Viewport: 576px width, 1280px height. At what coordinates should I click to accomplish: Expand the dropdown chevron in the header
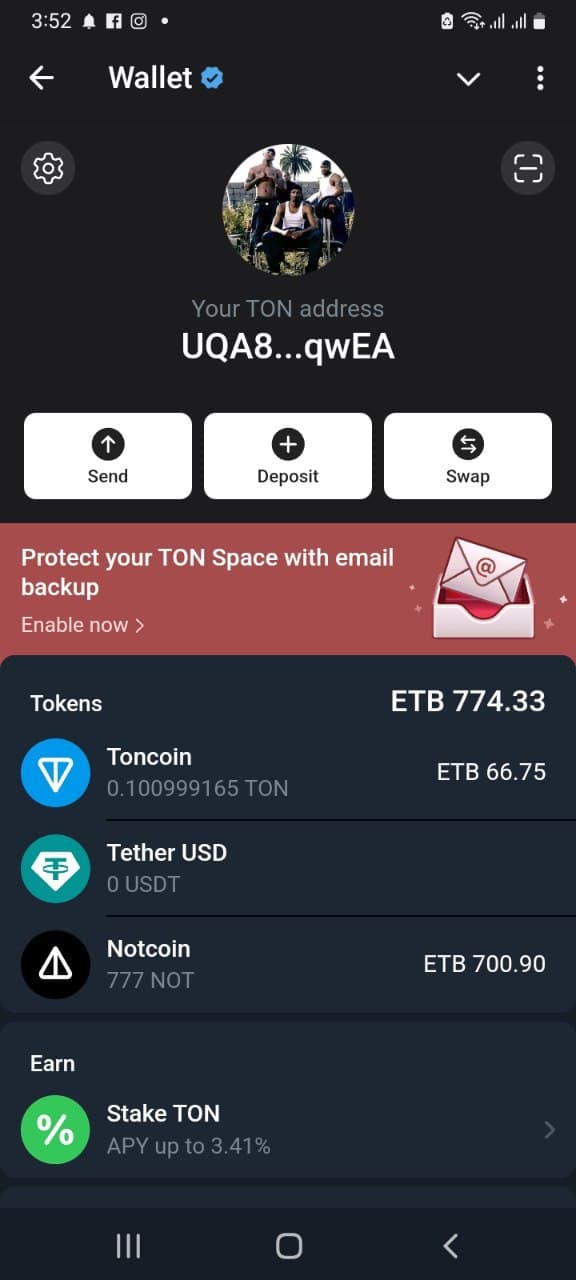pos(468,78)
